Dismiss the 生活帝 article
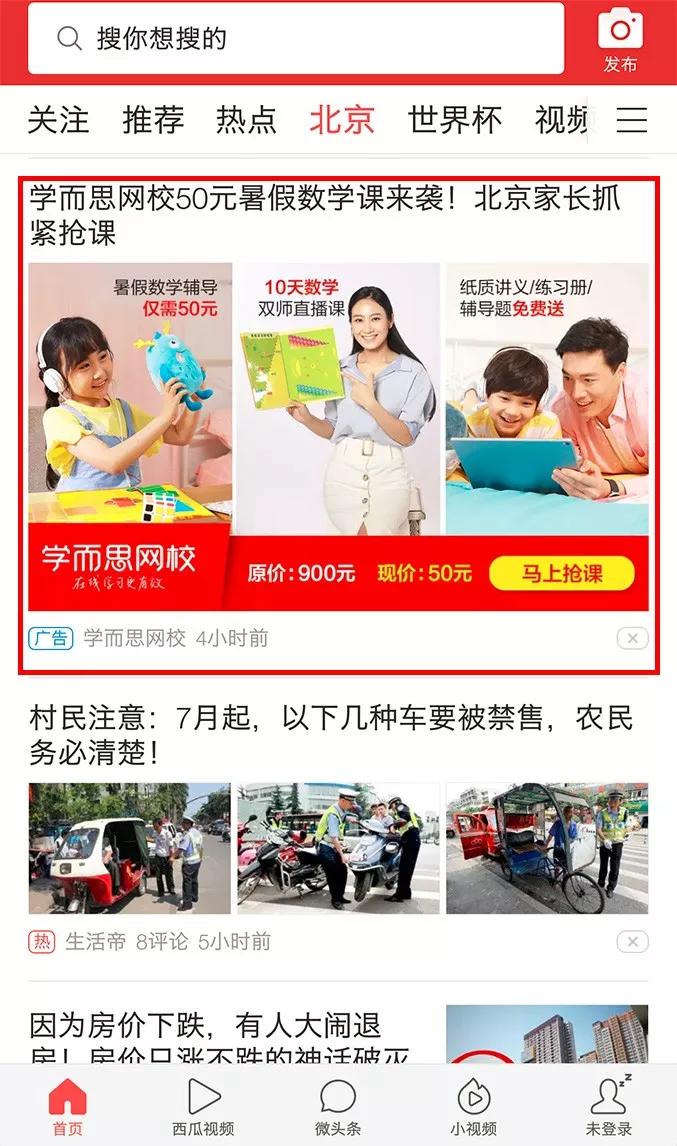This screenshot has height=1146, width=677. [x=632, y=942]
